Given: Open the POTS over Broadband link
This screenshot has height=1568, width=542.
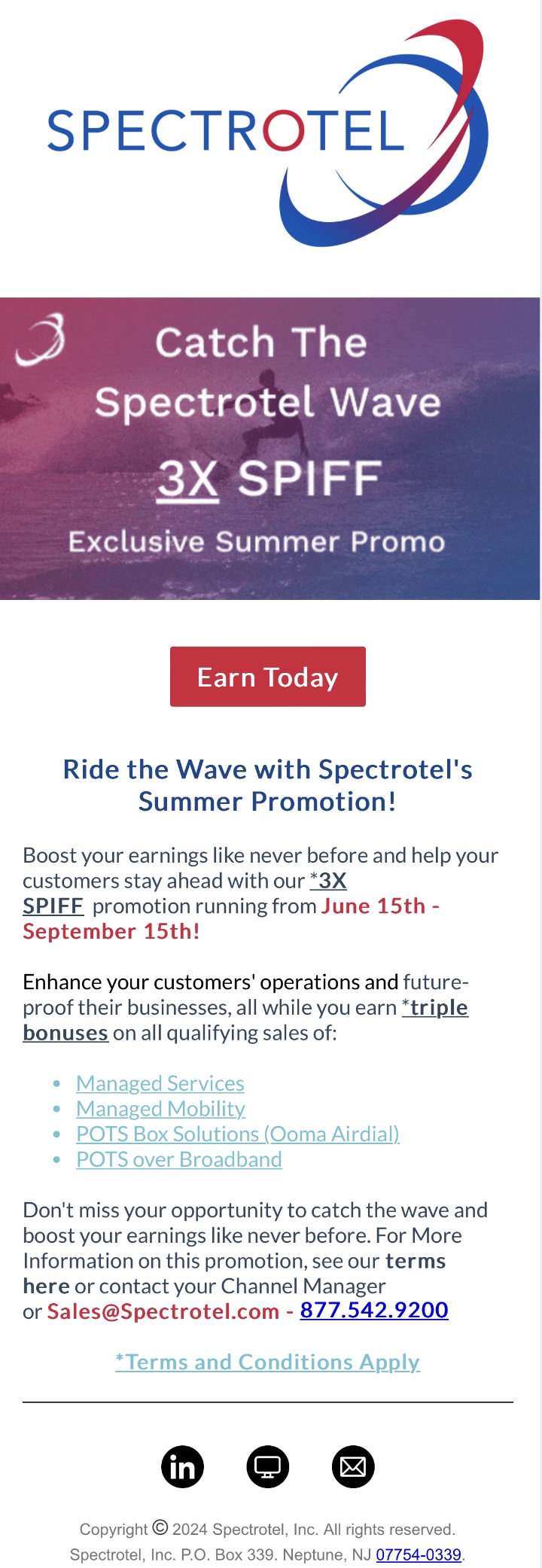Looking at the screenshot, I should 179,1159.
